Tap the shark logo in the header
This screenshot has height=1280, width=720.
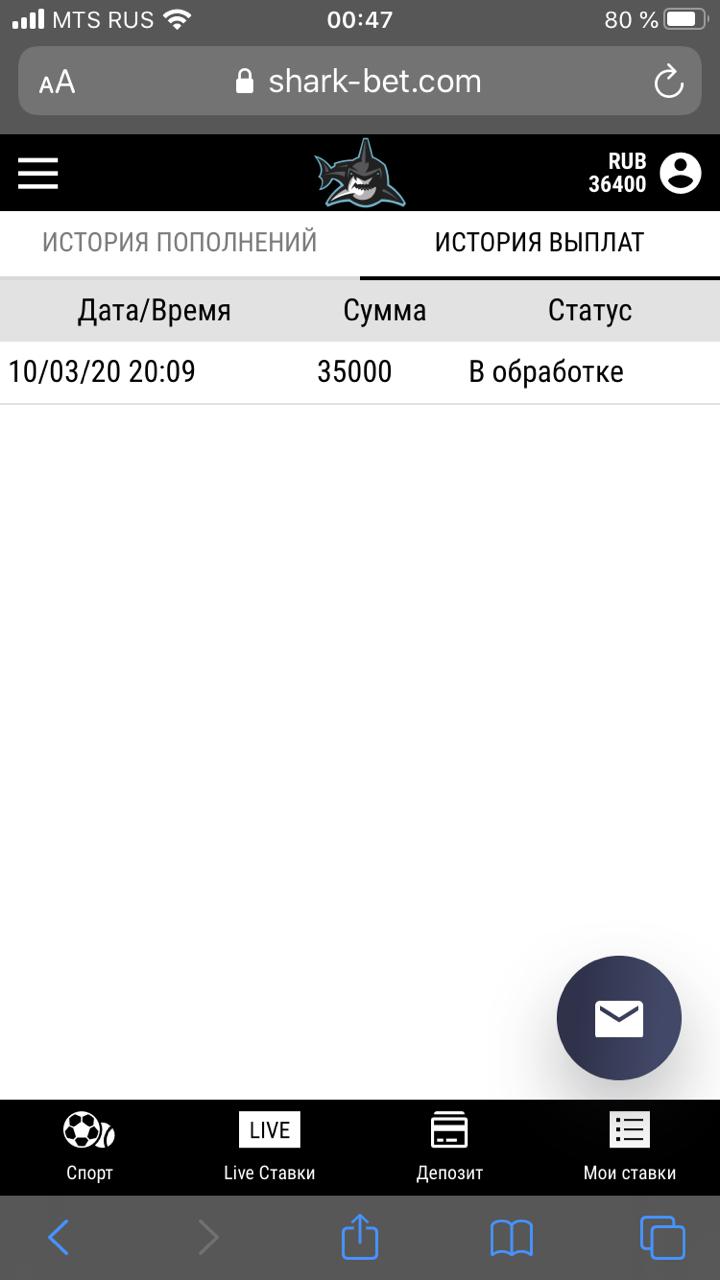click(x=359, y=173)
